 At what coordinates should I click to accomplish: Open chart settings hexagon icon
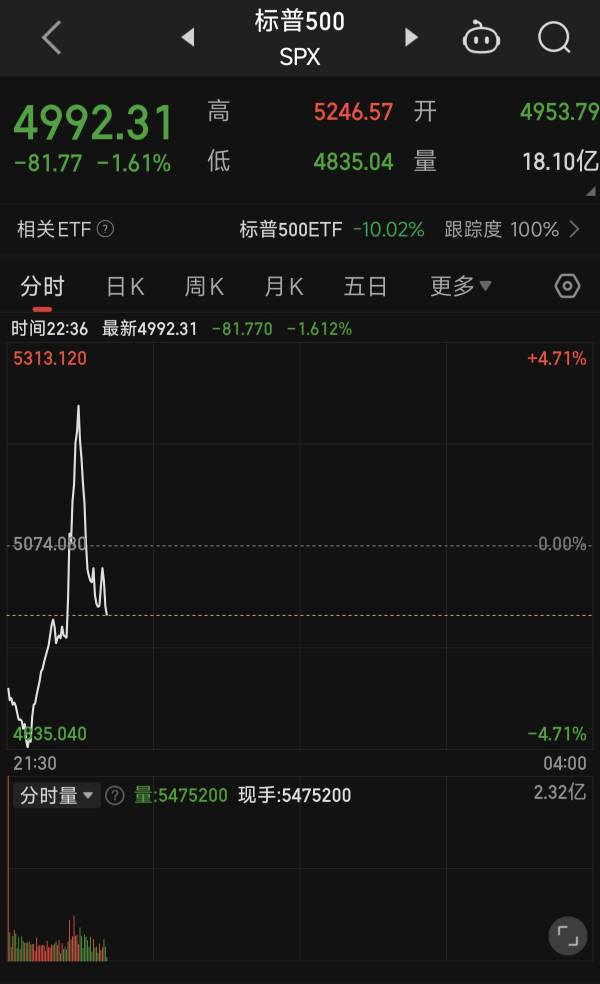coord(567,287)
